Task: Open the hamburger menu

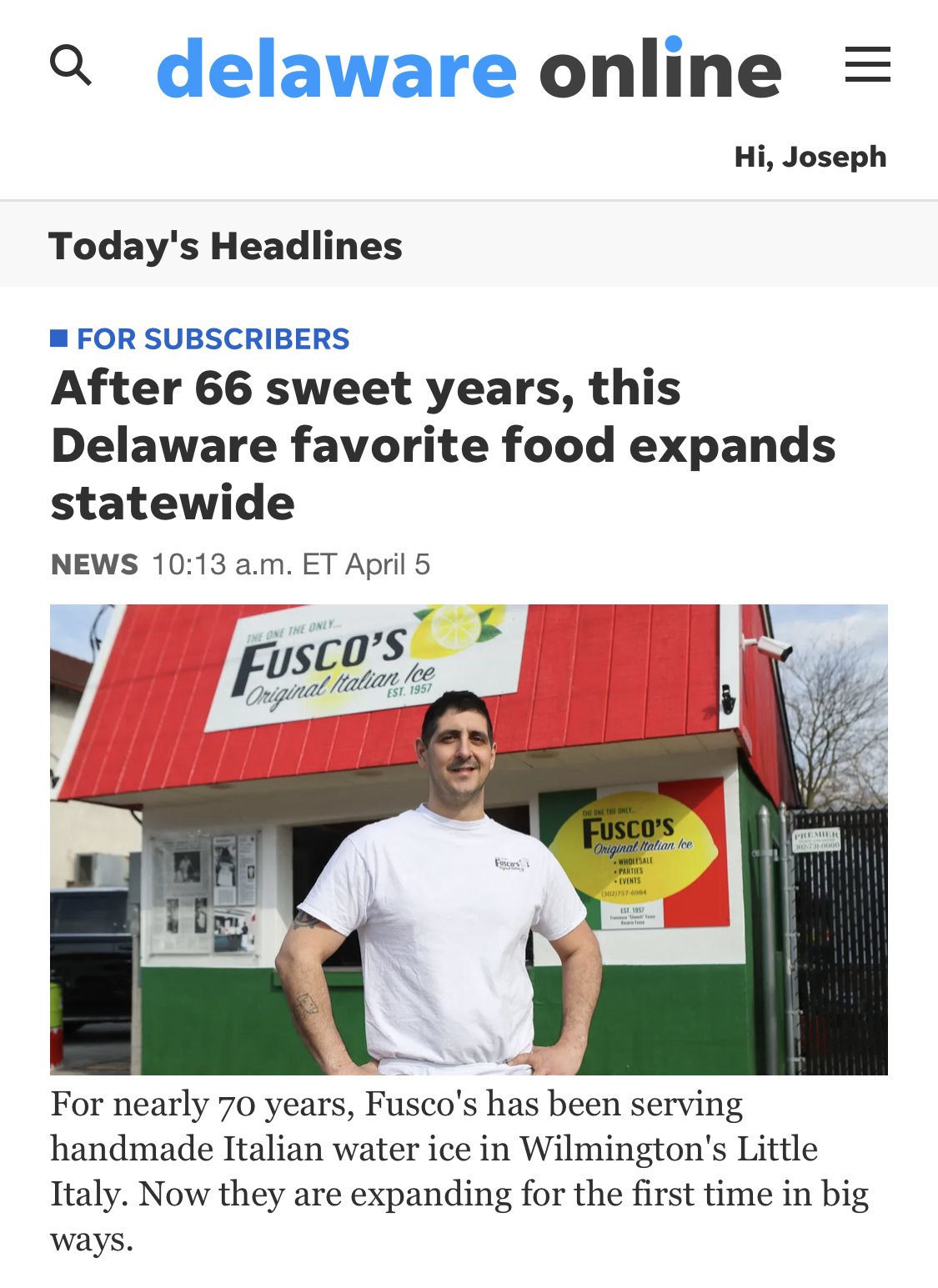Action: tap(867, 65)
